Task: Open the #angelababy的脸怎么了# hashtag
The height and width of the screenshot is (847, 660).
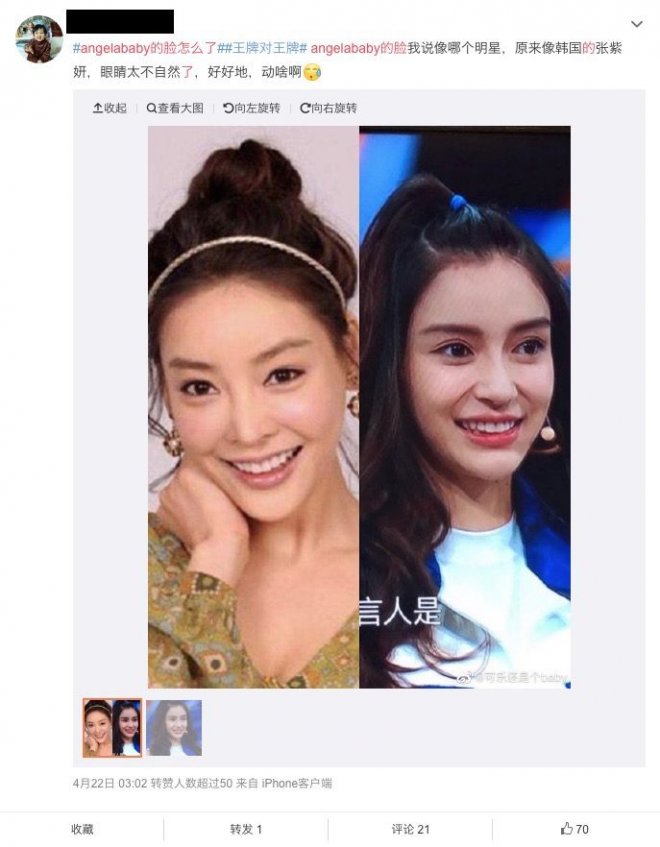Action: [146, 48]
